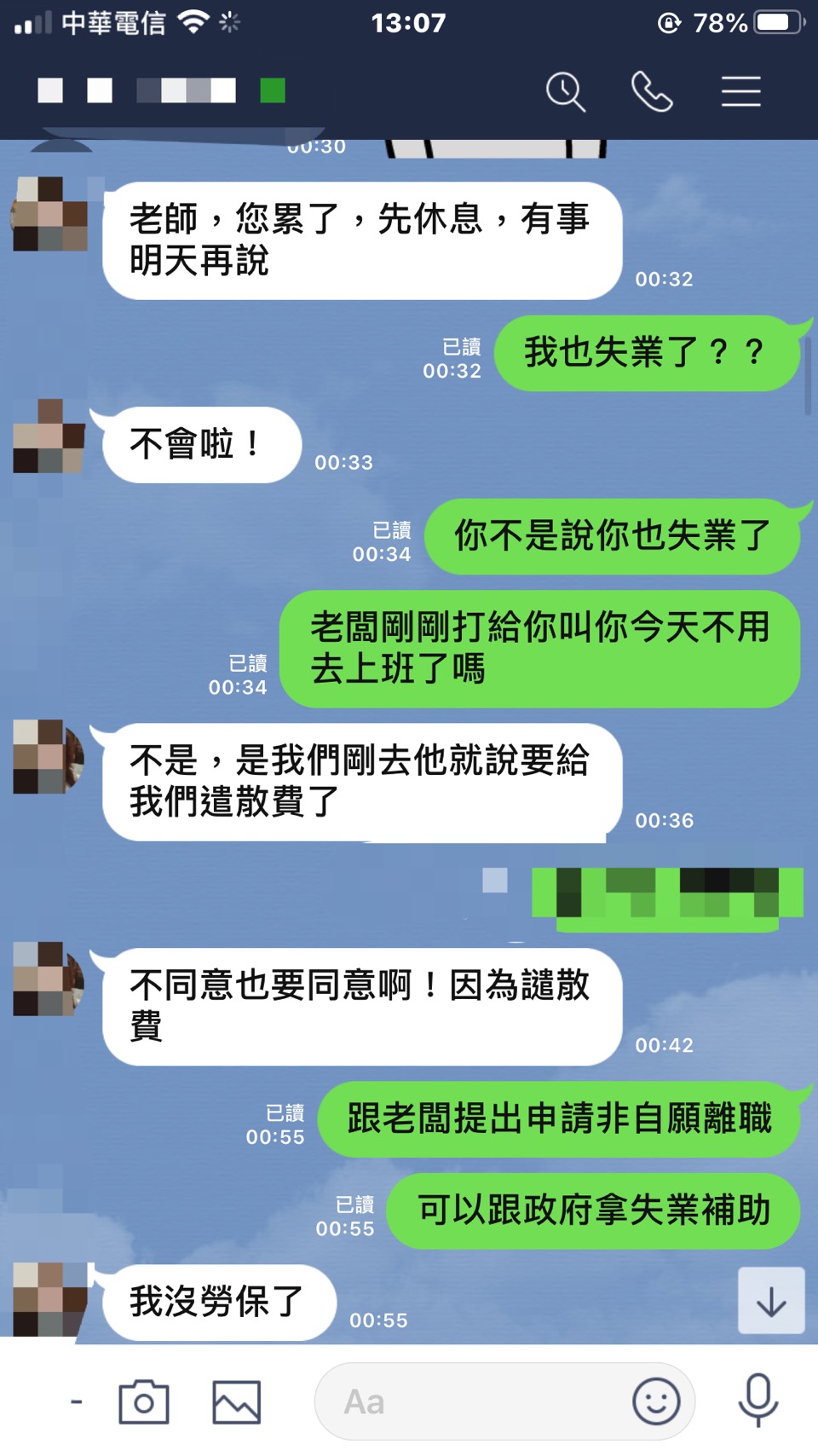Open the sticker and emoji picker
Screen dimensions: 818x1456
pyautogui.click(x=656, y=1402)
